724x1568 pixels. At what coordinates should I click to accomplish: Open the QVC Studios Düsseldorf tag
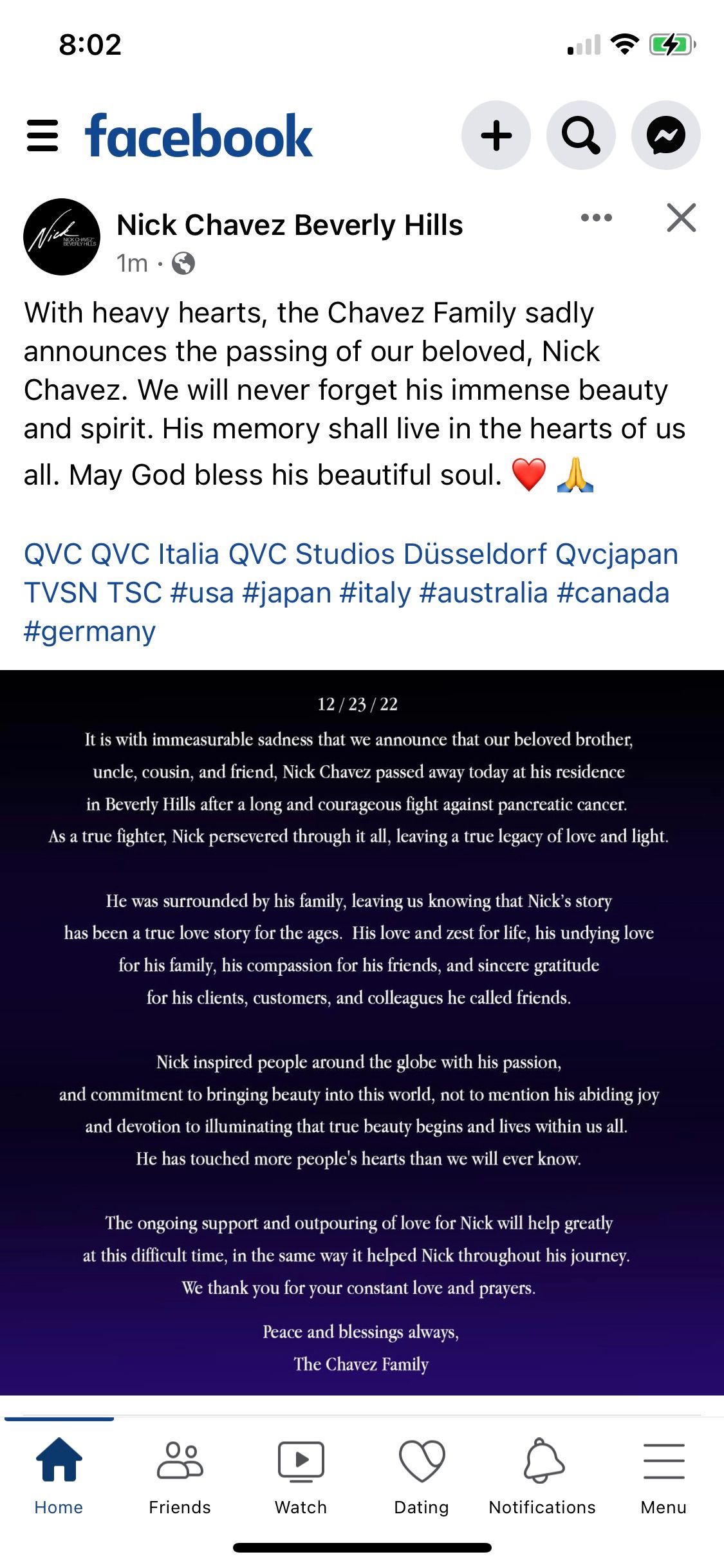click(x=387, y=554)
